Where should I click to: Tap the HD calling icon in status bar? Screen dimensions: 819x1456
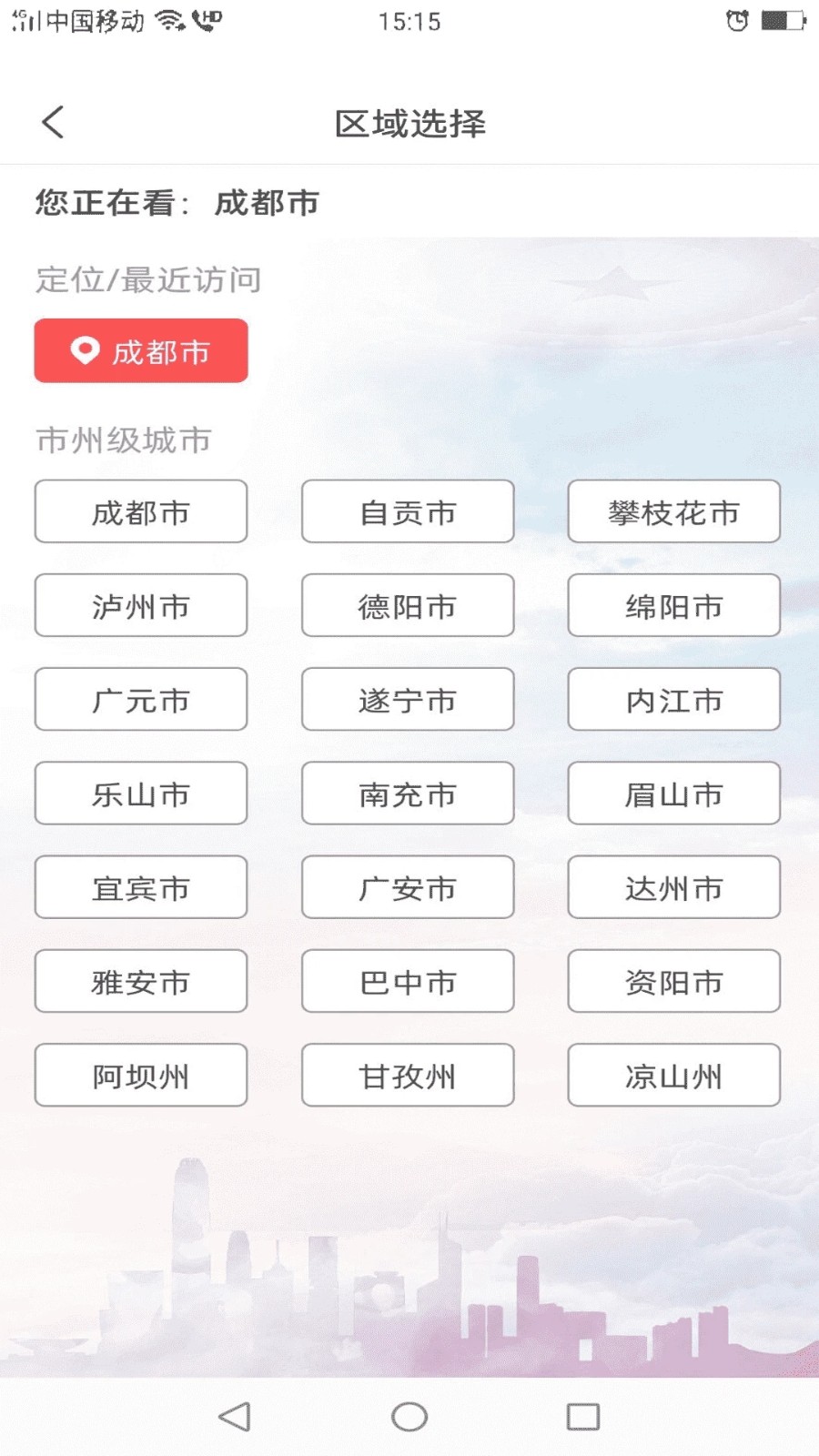point(207,20)
